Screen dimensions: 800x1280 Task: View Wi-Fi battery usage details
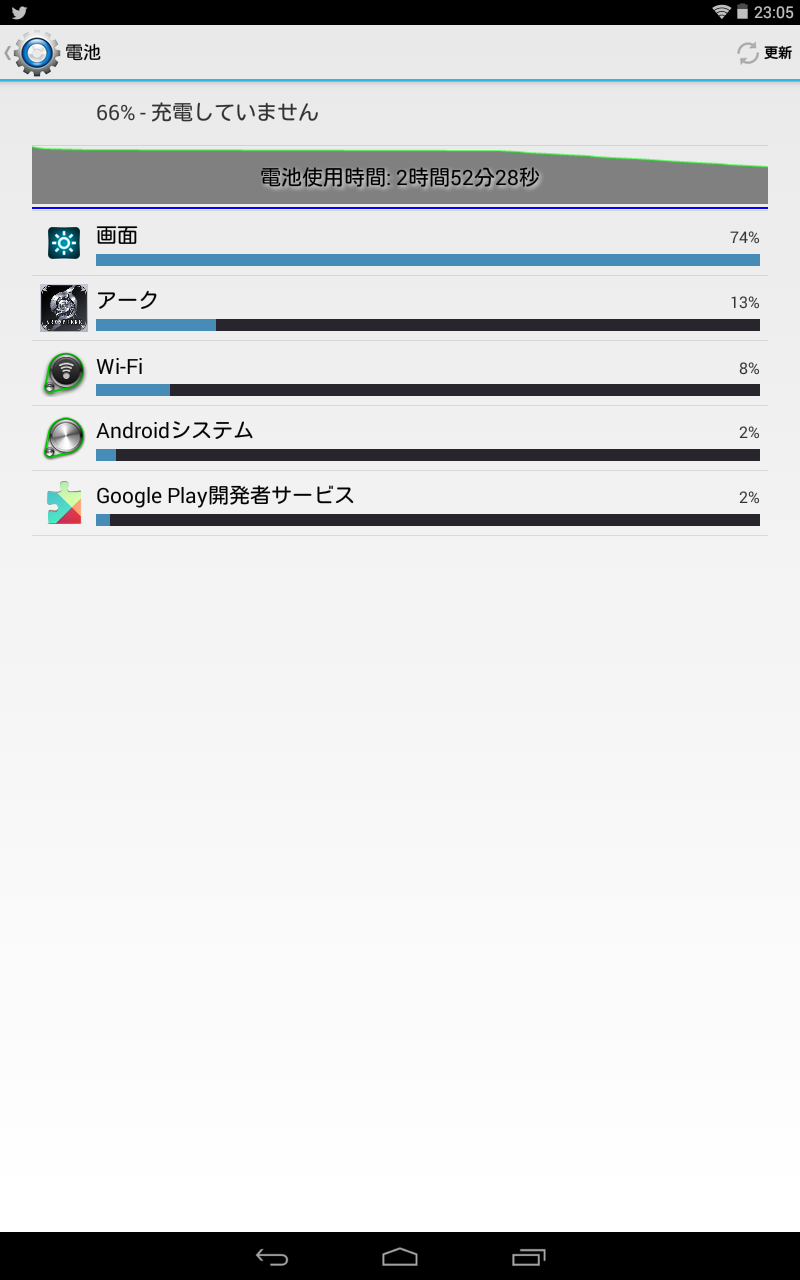pos(400,374)
